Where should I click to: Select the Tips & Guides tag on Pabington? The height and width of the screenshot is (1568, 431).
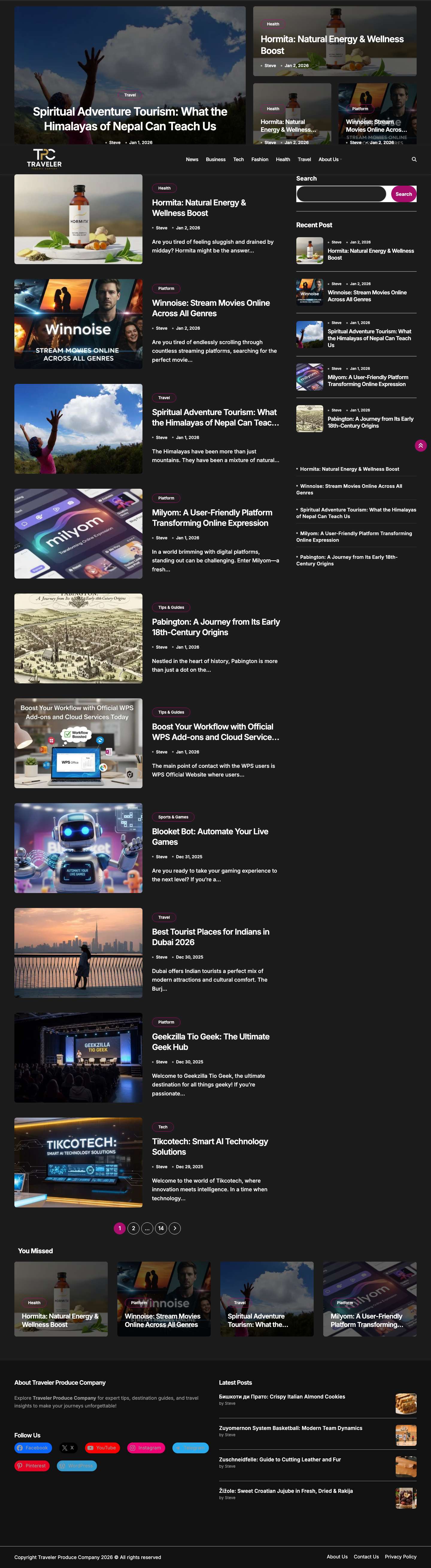pyautogui.click(x=171, y=608)
